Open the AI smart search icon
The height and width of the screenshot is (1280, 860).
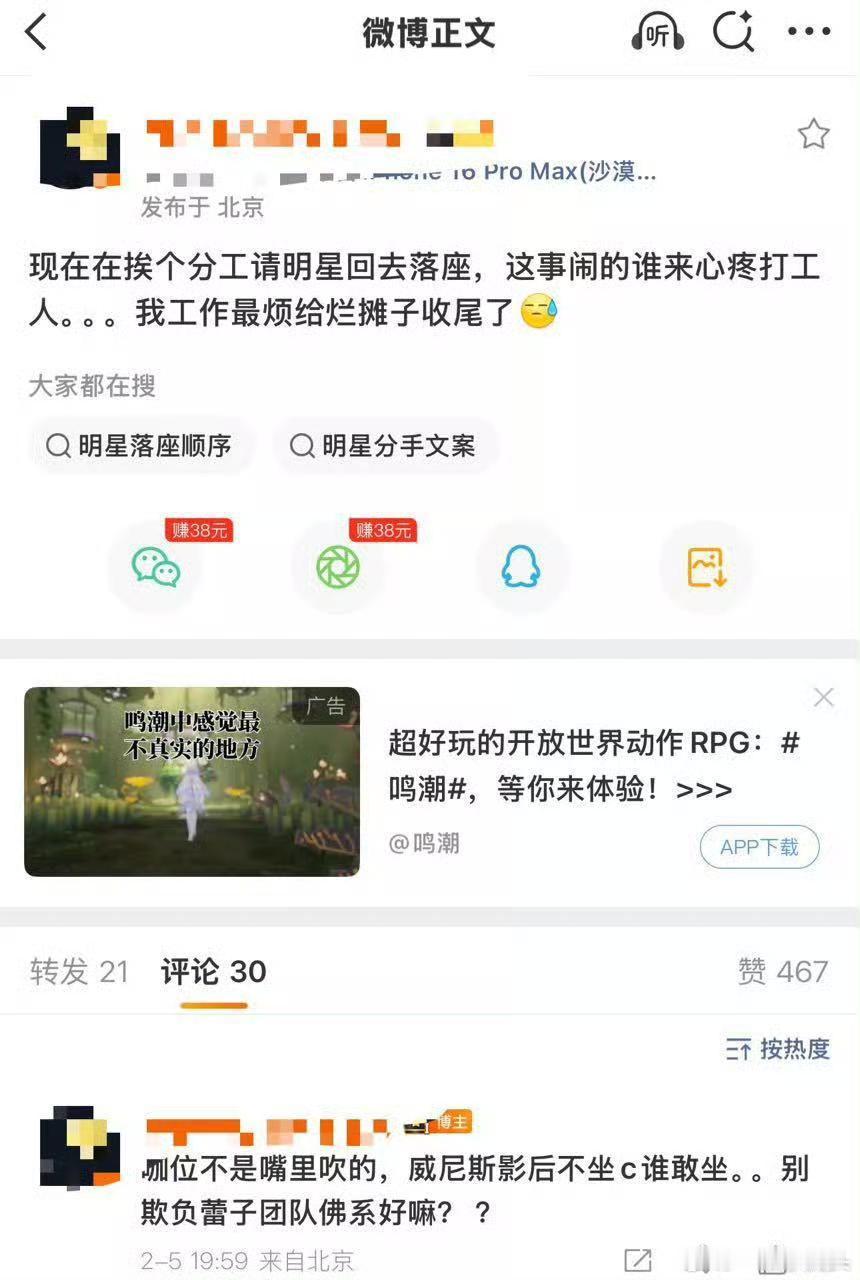pos(734,32)
